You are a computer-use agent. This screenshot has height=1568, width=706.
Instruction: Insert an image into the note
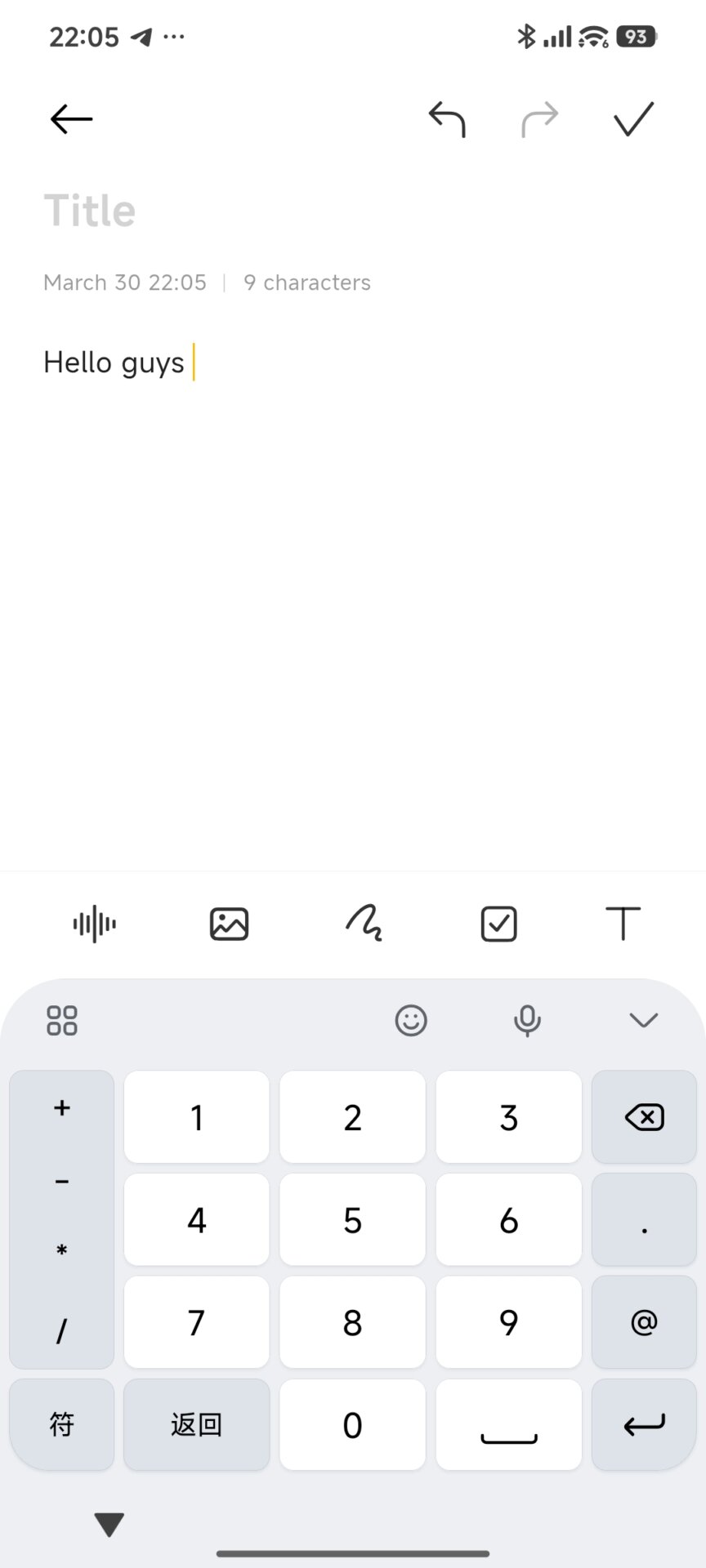pyautogui.click(x=229, y=924)
